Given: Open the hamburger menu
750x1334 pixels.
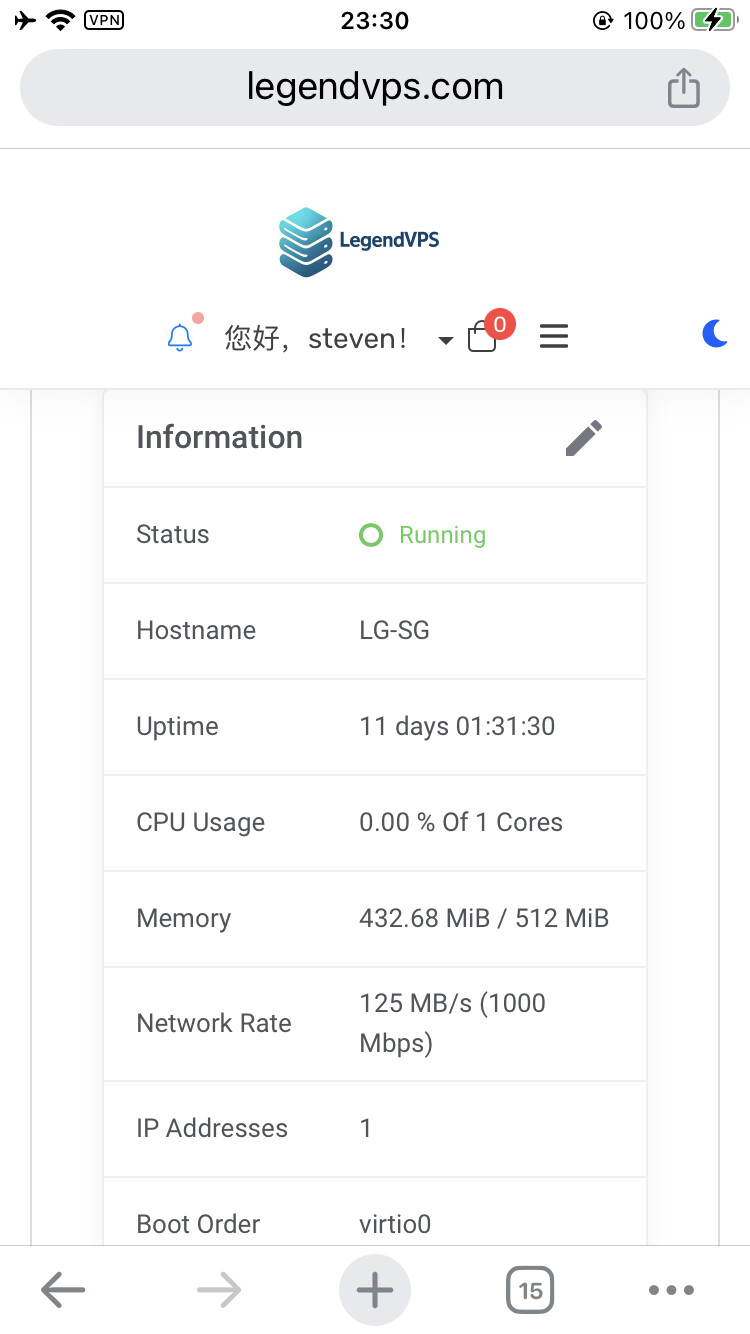Looking at the screenshot, I should pos(554,337).
